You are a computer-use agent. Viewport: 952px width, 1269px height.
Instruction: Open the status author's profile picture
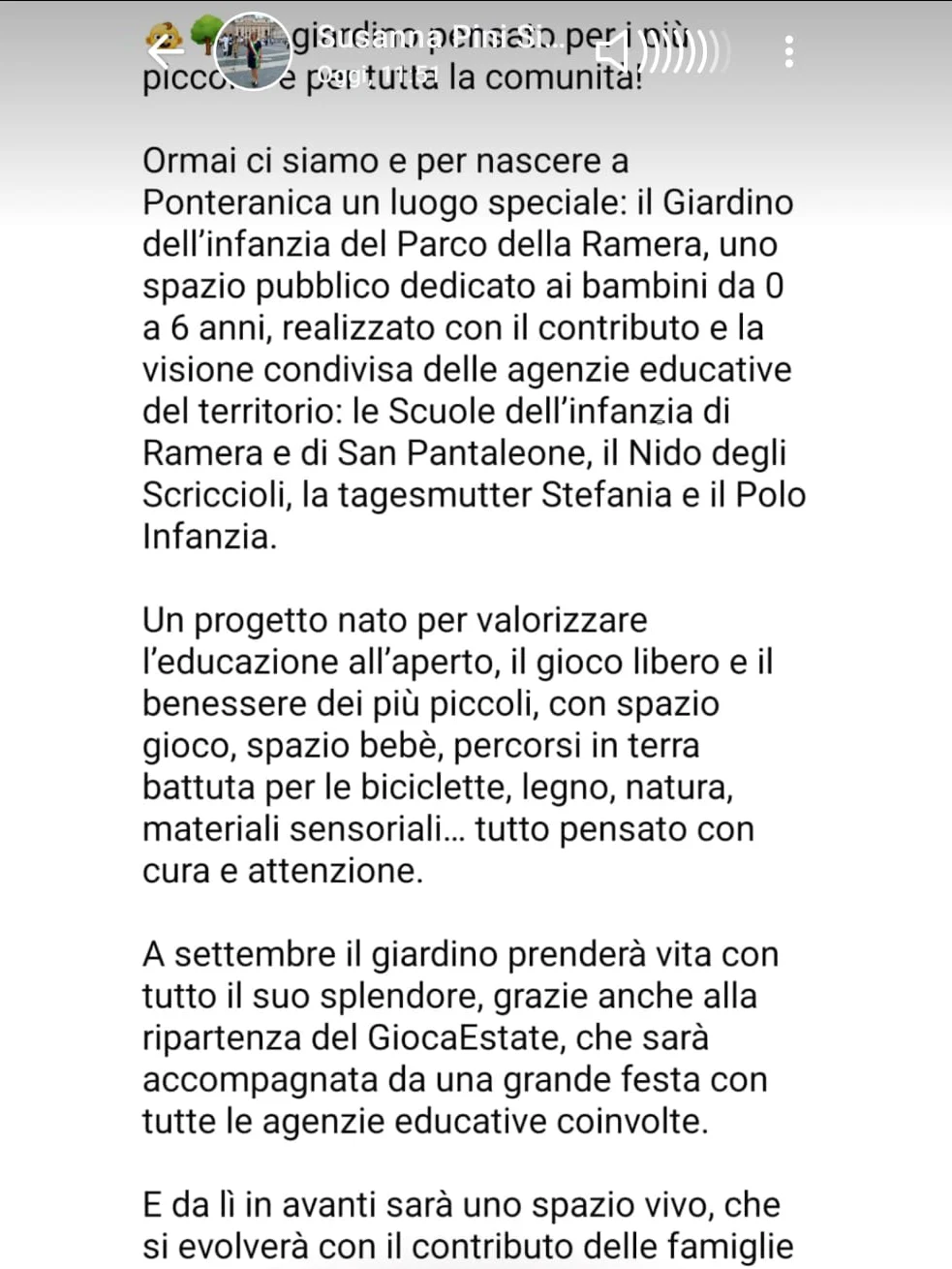(252, 51)
